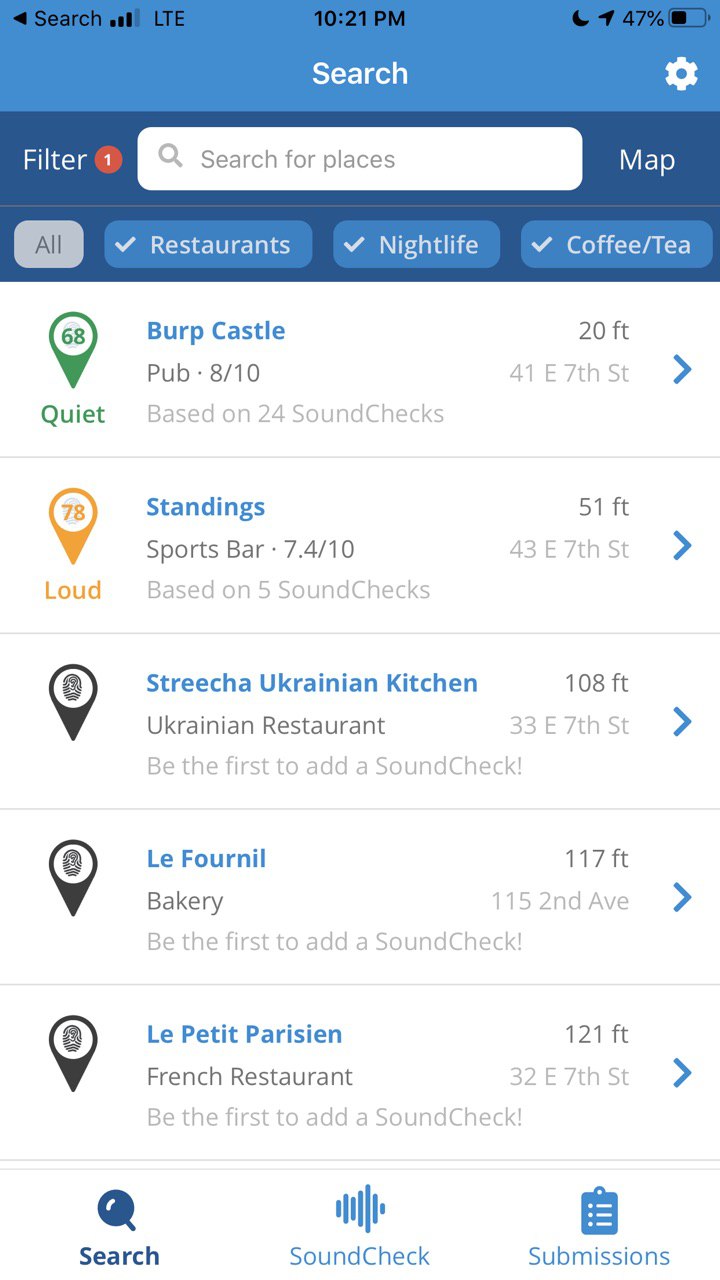The height and width of the screenshot is (1280, 720).
Task: Open the Le Fournil bakery listing
Action: pos(360,898)
